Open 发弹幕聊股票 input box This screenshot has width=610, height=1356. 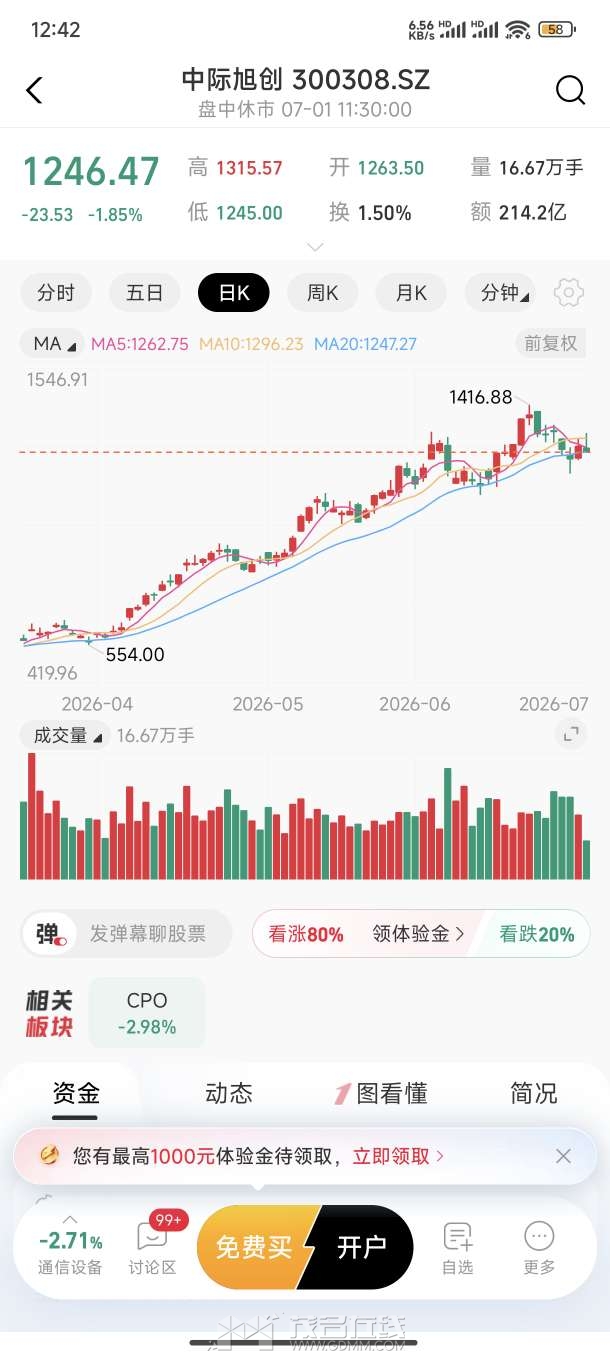[x=127, y=934]
